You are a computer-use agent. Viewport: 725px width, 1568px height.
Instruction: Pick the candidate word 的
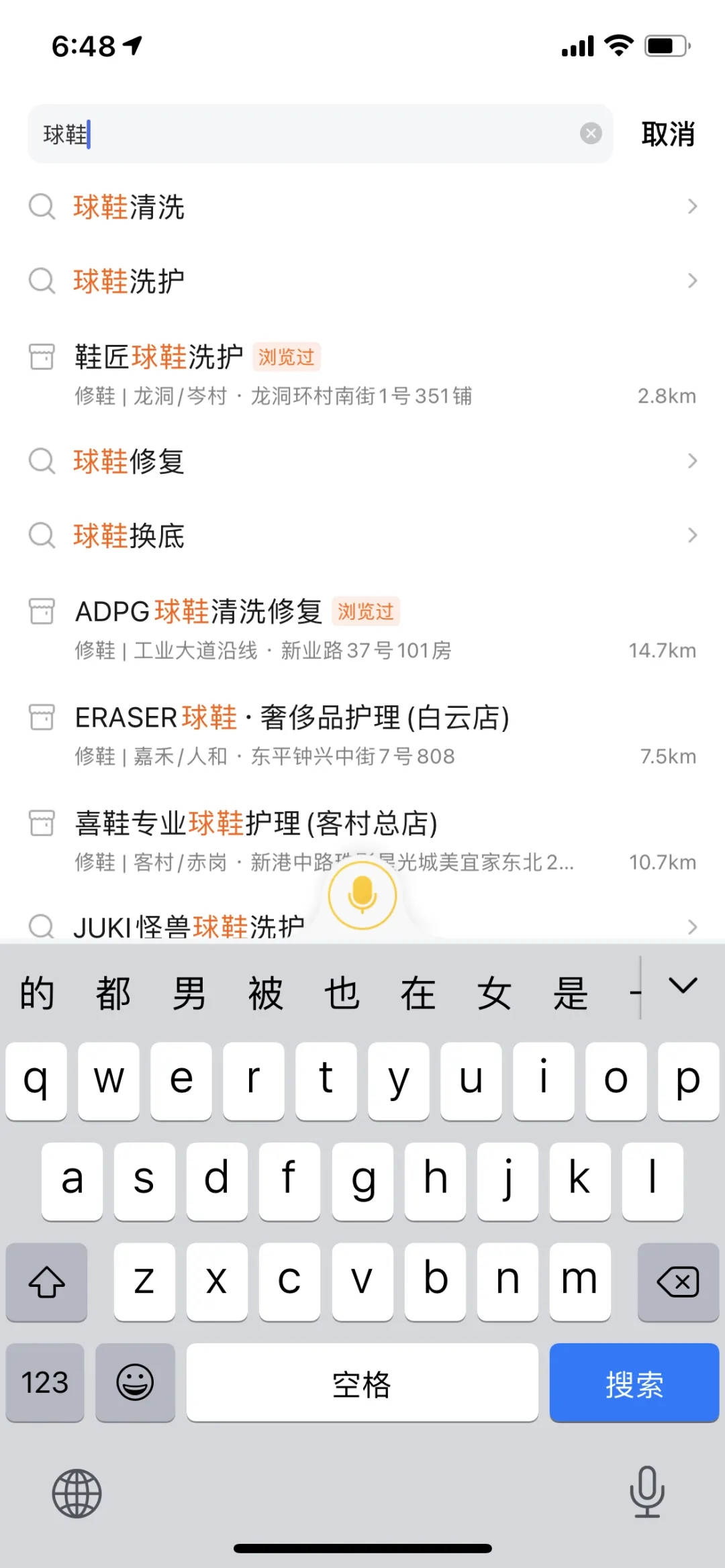[x=37, y=994]
